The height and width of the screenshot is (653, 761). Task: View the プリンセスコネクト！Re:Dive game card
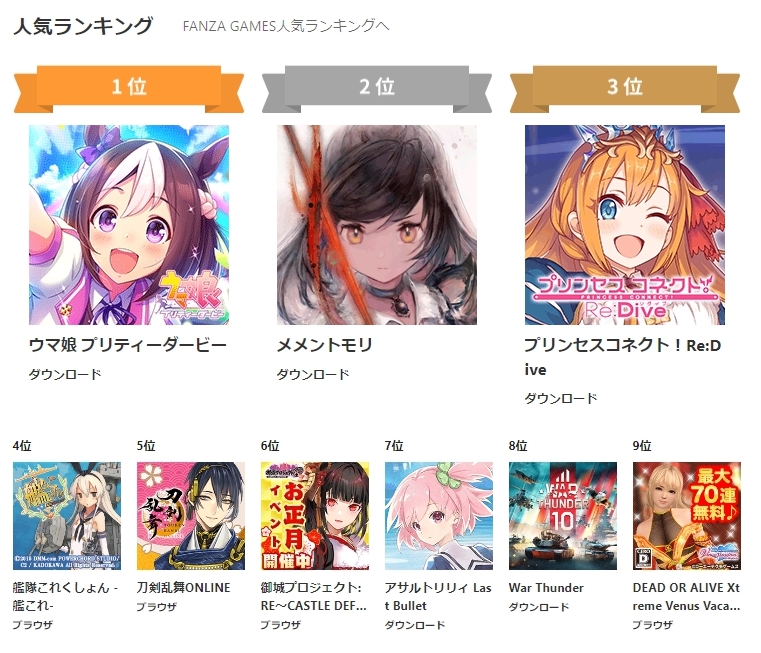click(x=625, y=225)
